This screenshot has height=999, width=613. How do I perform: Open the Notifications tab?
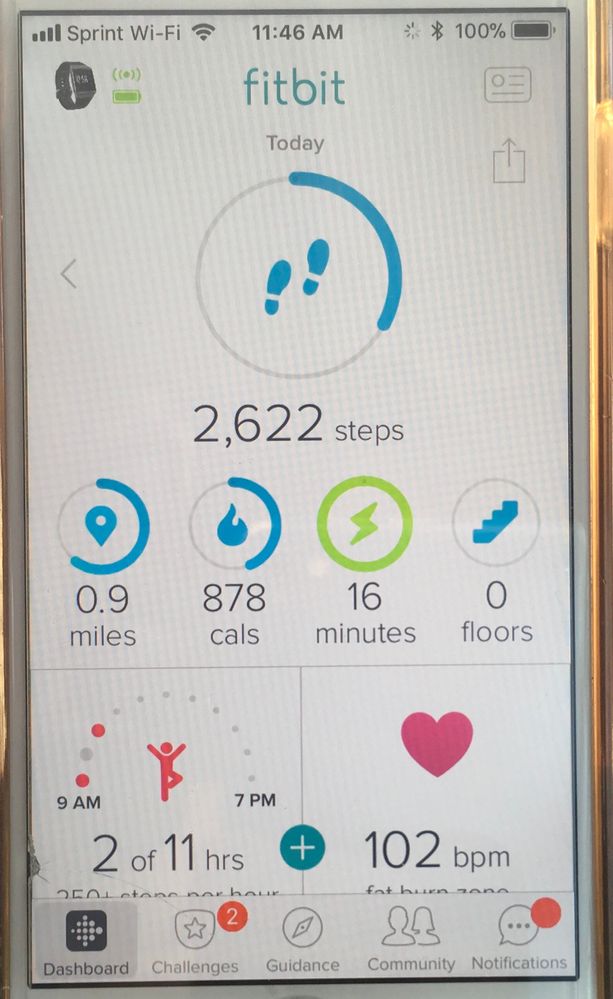pyautogui.click(x=518, y=942)
